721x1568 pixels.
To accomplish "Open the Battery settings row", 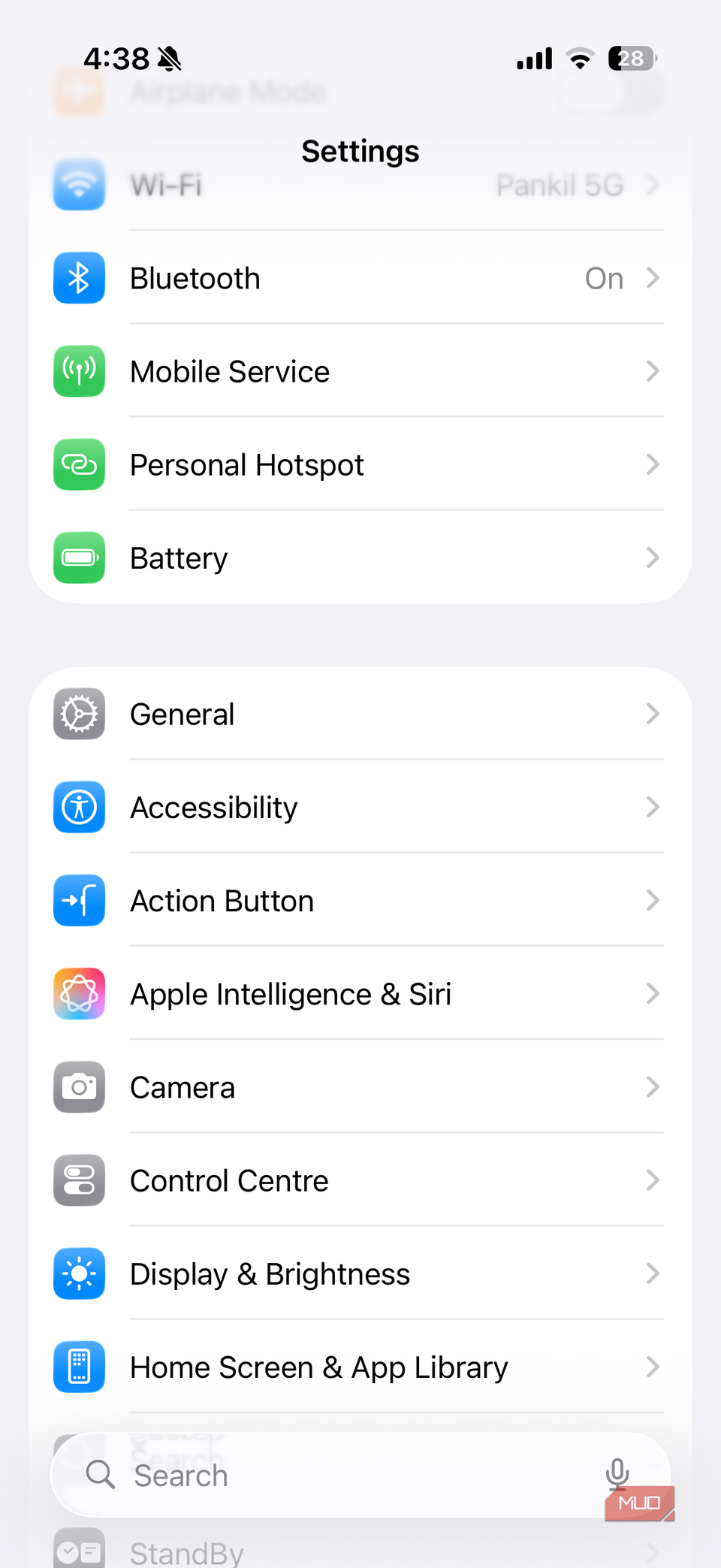I will (359, 558).
